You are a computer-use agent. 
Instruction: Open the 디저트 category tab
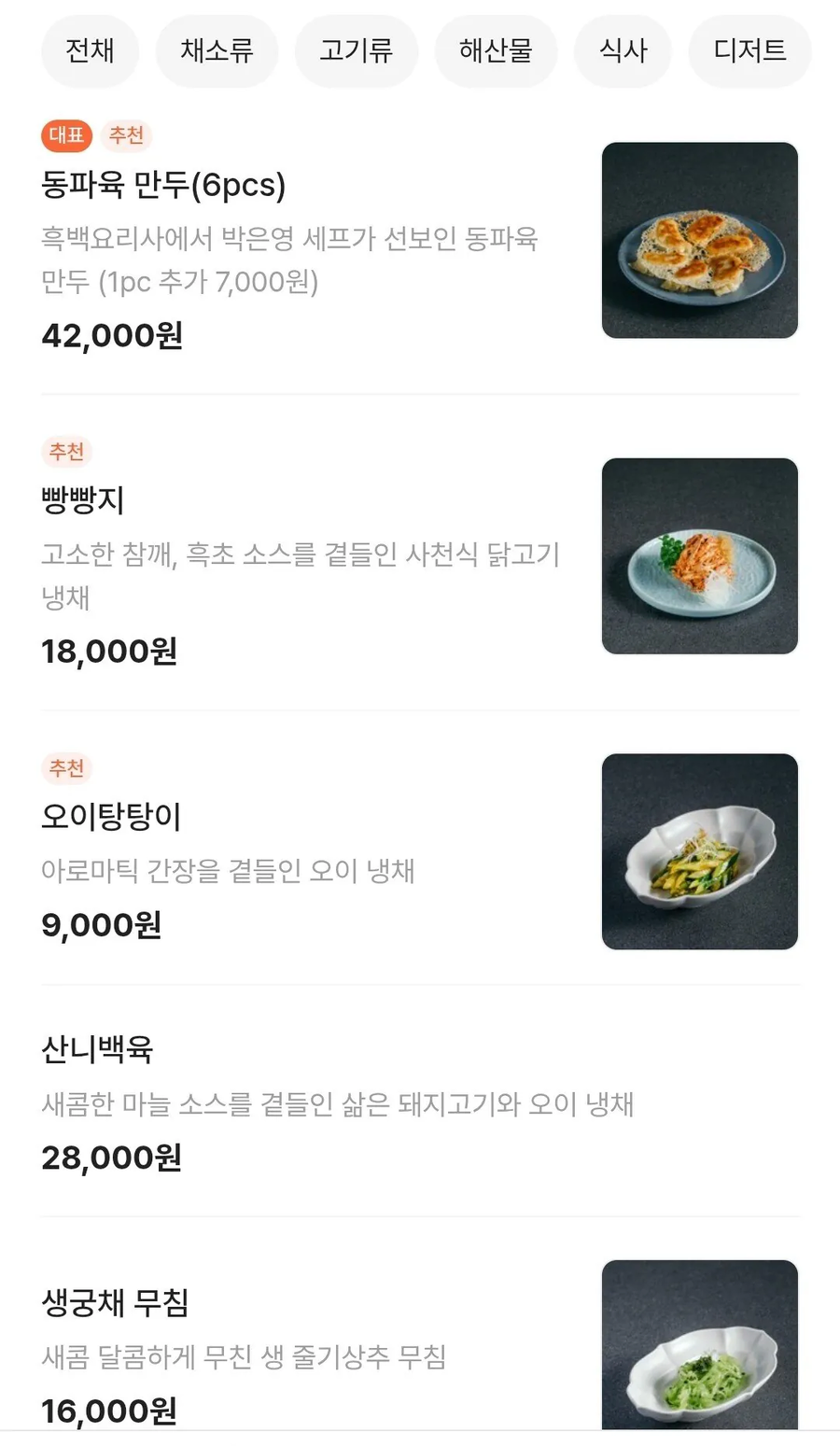(x=749, y=51)
